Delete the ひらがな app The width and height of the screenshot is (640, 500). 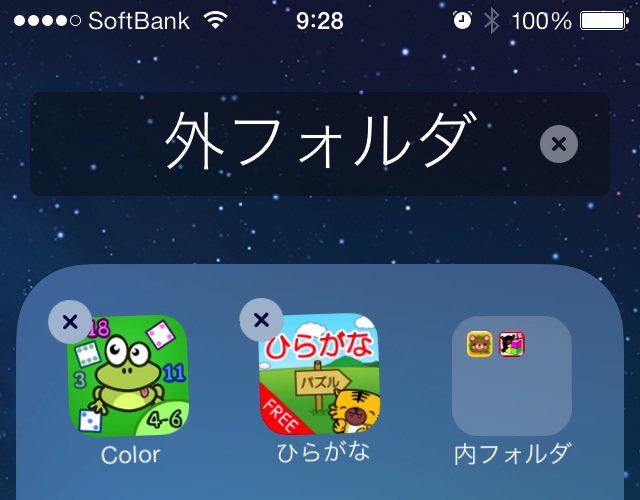261,320
